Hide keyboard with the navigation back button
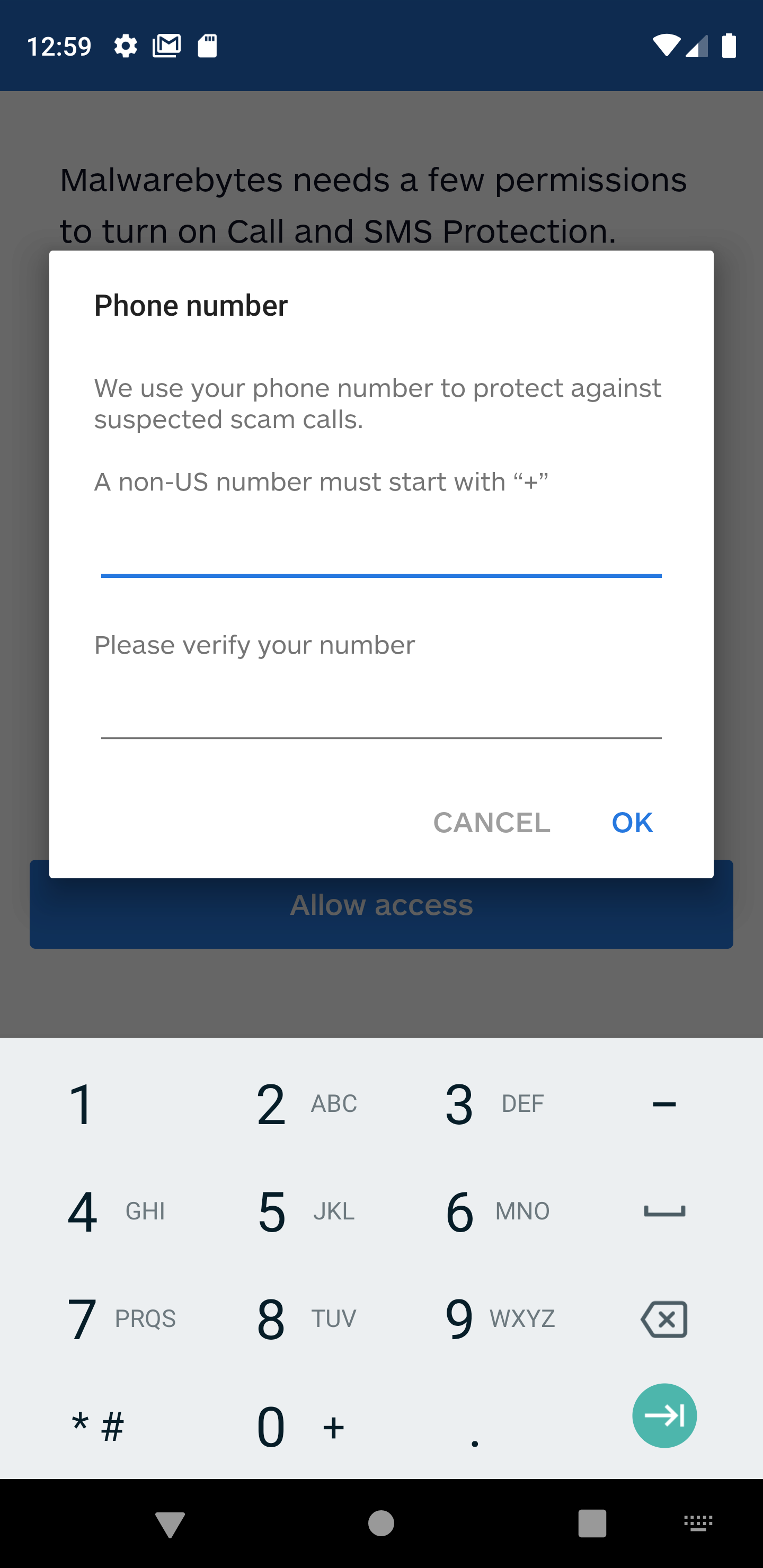Screen dimensions: 763x1568 [170, 1524]
